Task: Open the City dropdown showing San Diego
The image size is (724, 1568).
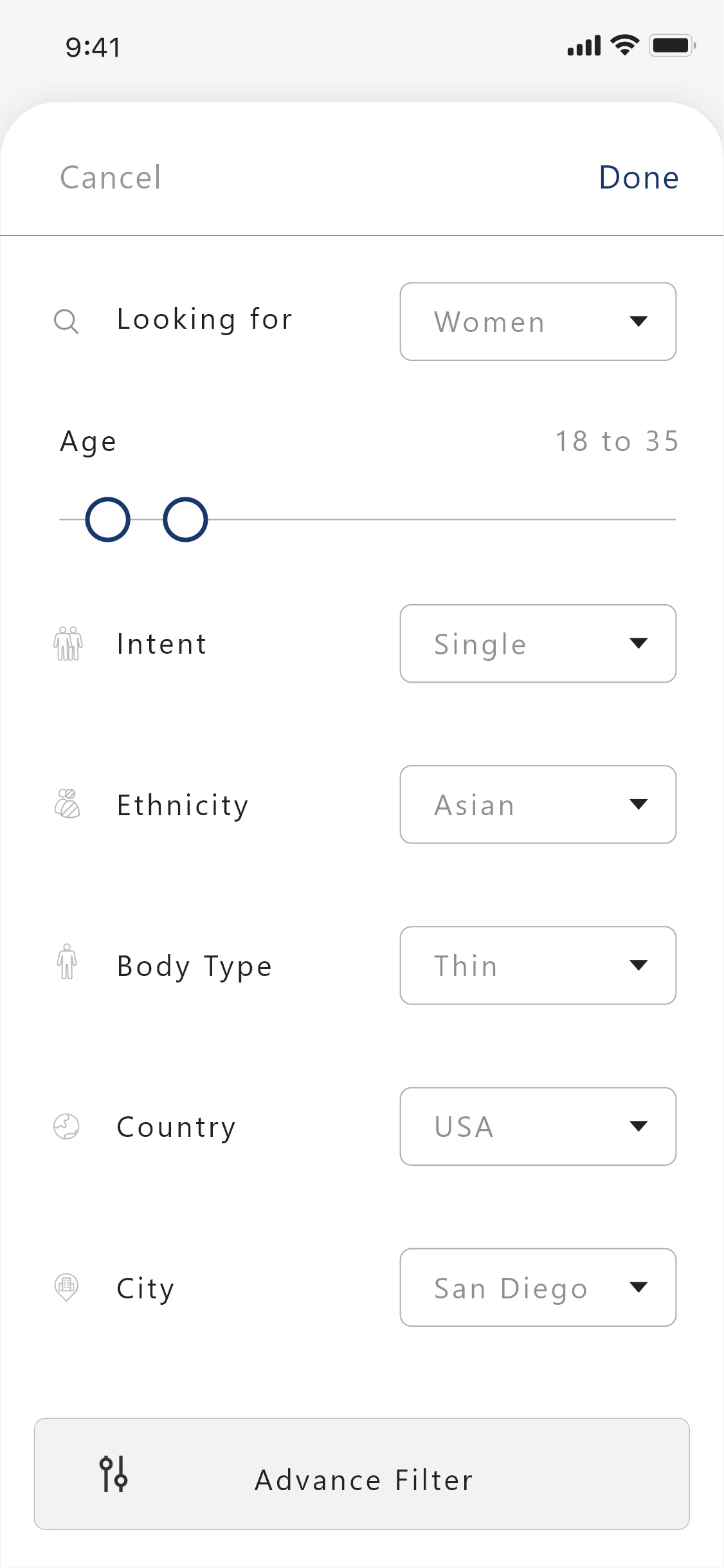Action: pyautogui.click(x=538, y=1287)
